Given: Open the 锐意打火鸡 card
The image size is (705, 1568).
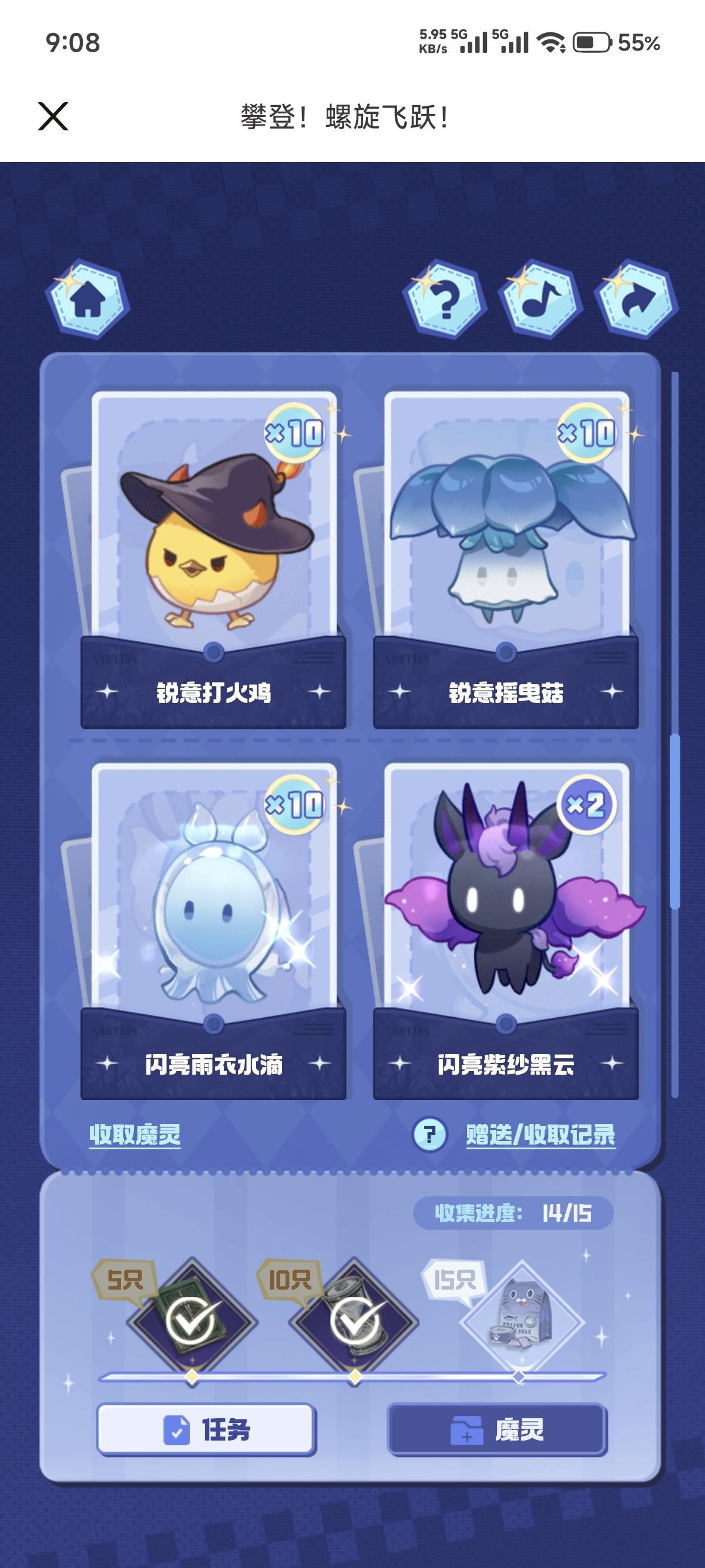Looking at the screenshot, I should [x=213, y=548].
